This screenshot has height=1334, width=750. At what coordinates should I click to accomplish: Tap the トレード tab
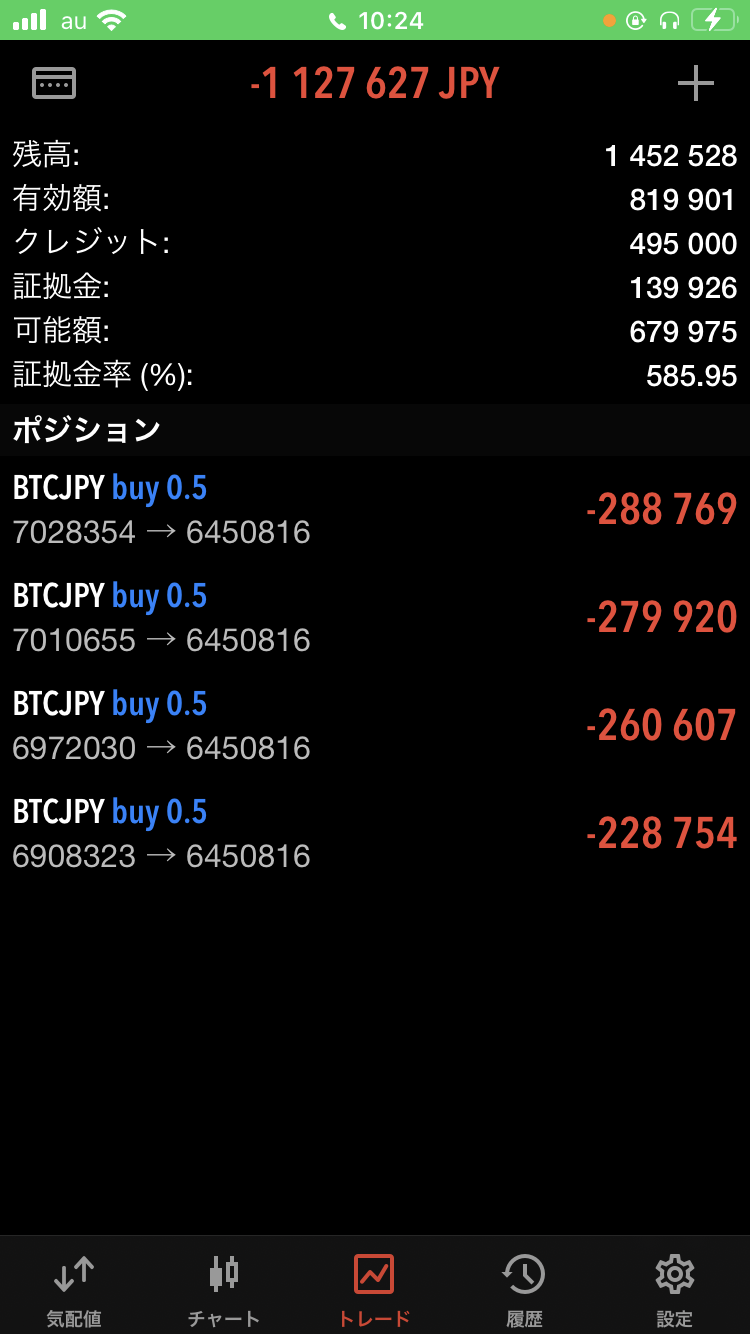374,1289
